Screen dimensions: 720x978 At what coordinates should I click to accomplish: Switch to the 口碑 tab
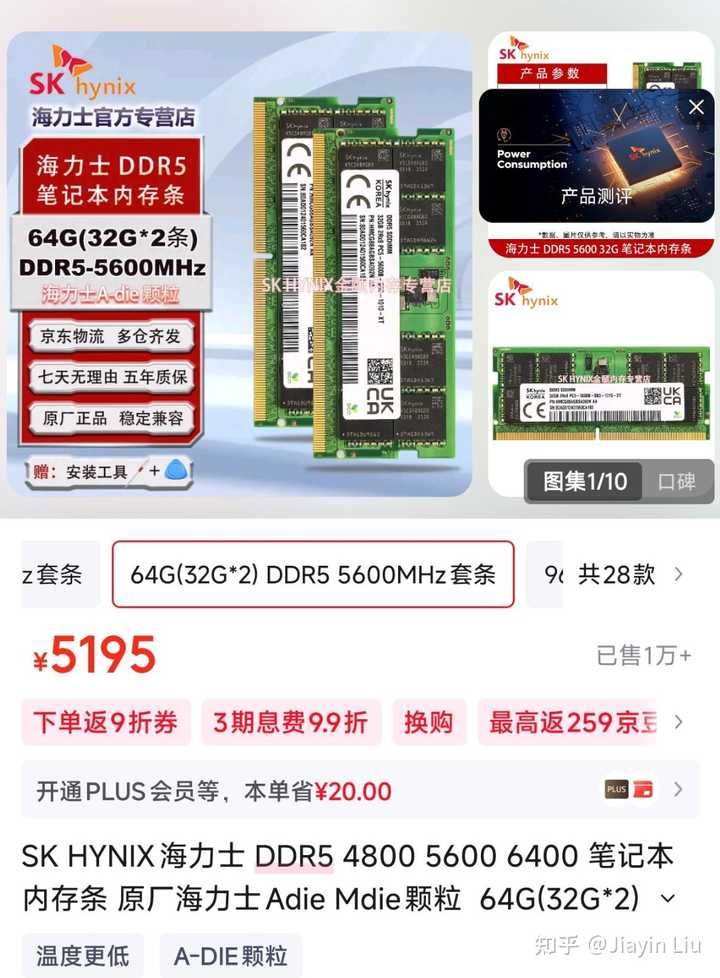[676, 481]
